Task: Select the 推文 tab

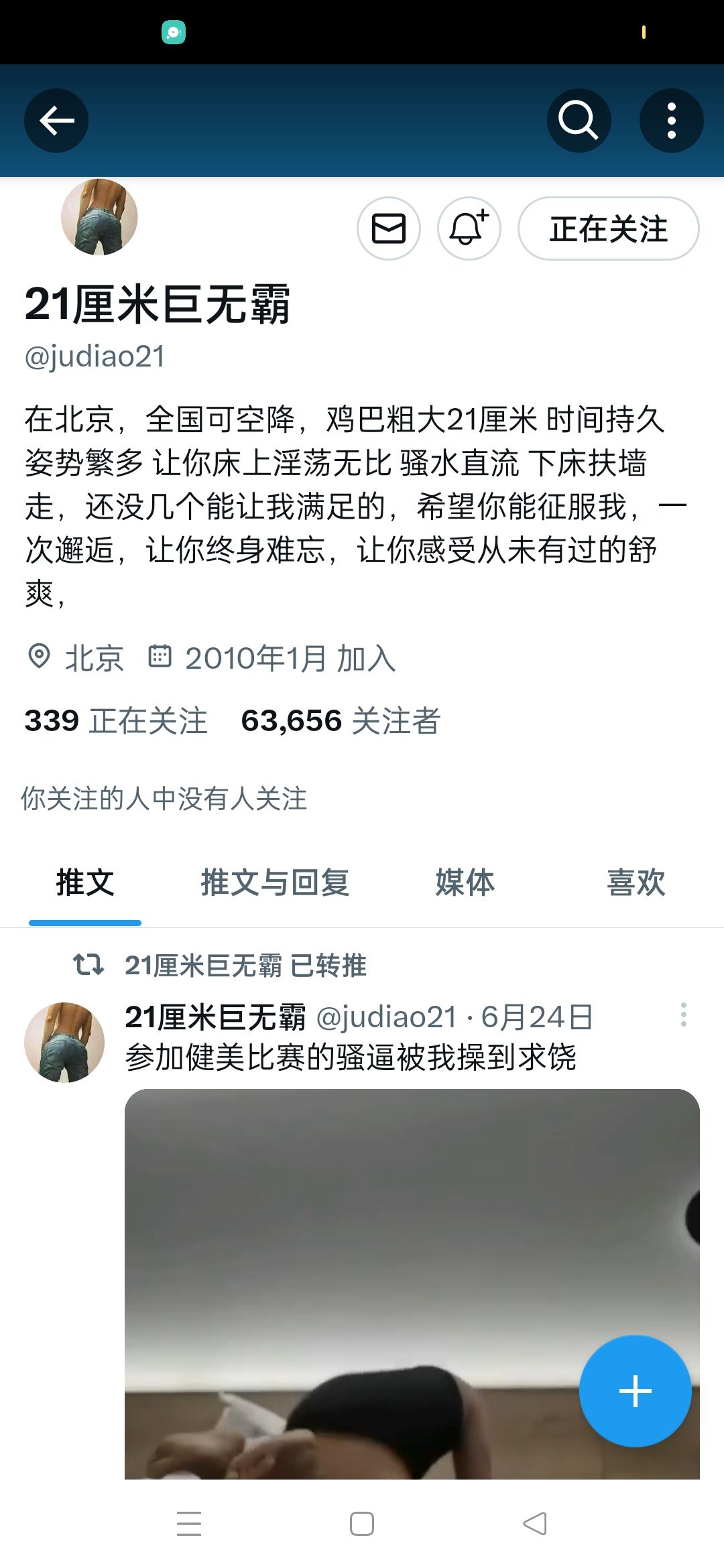Action: pos(85,882)
